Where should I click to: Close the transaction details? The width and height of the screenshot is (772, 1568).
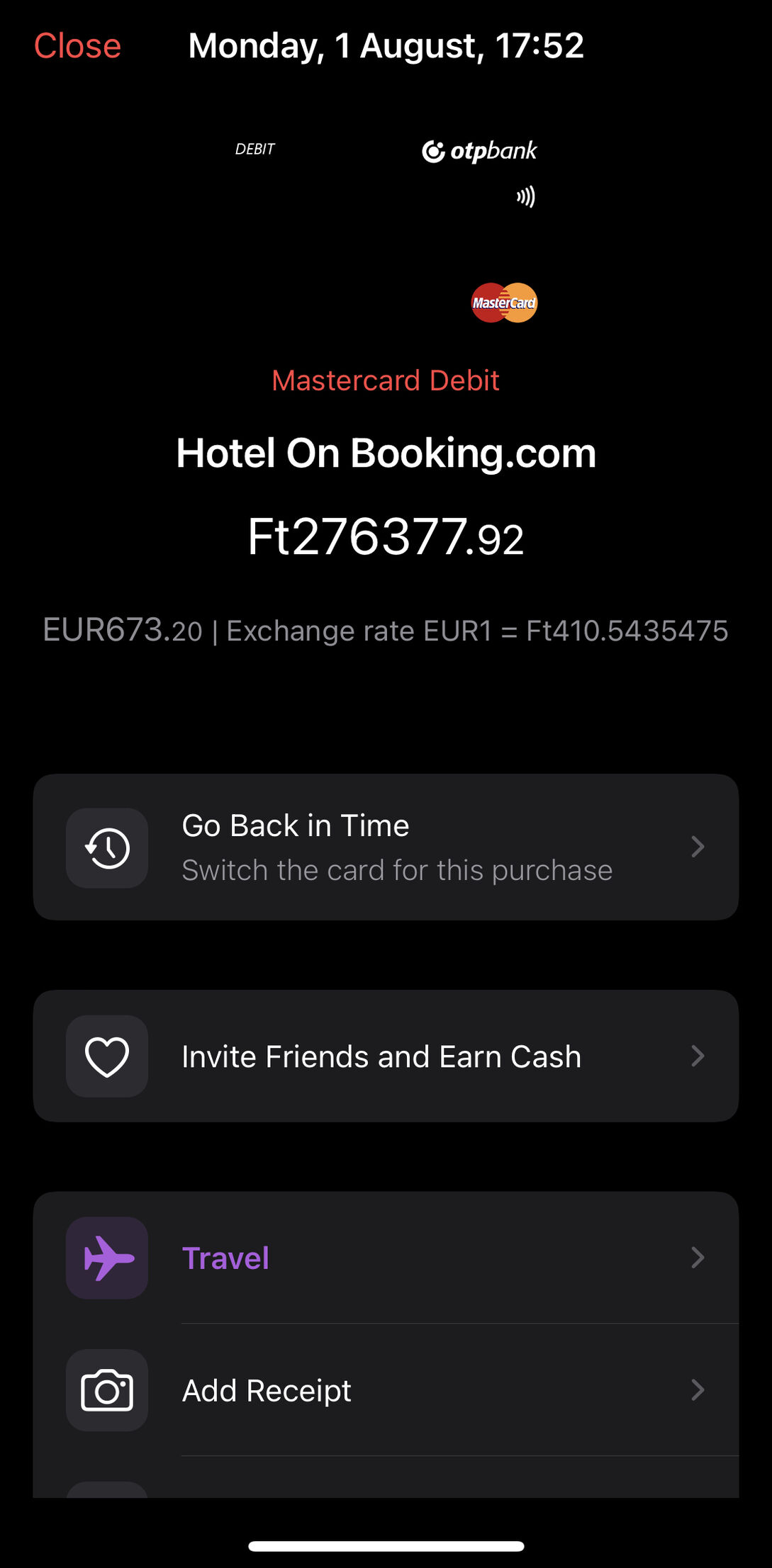pos(77,46)
